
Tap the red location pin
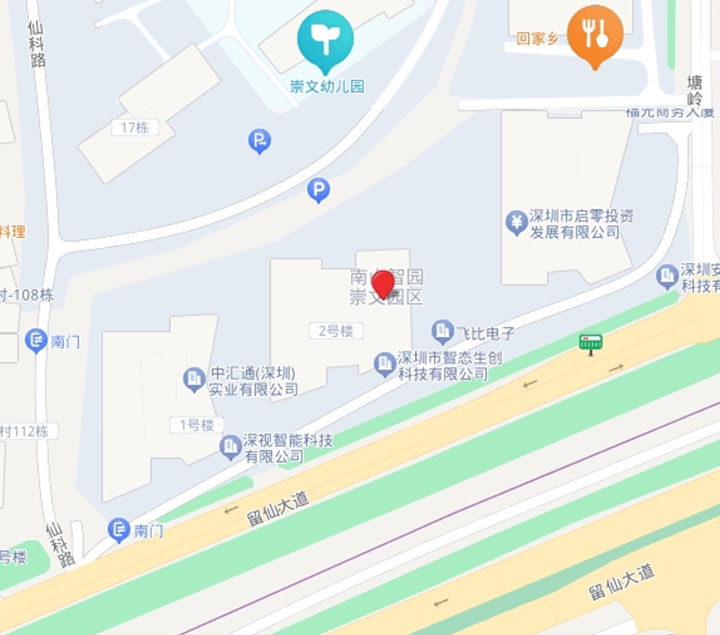tap(383, 284)
